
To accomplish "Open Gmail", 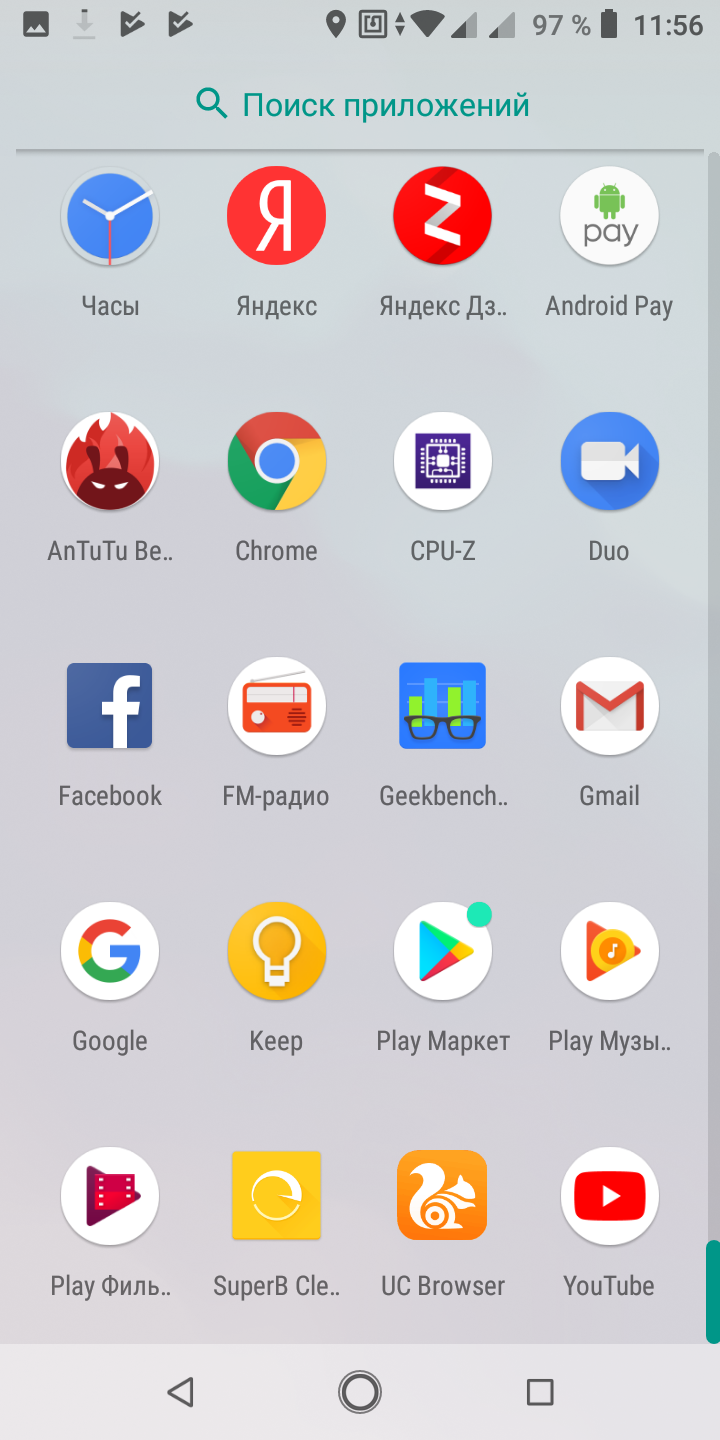I will pos(609,706).
